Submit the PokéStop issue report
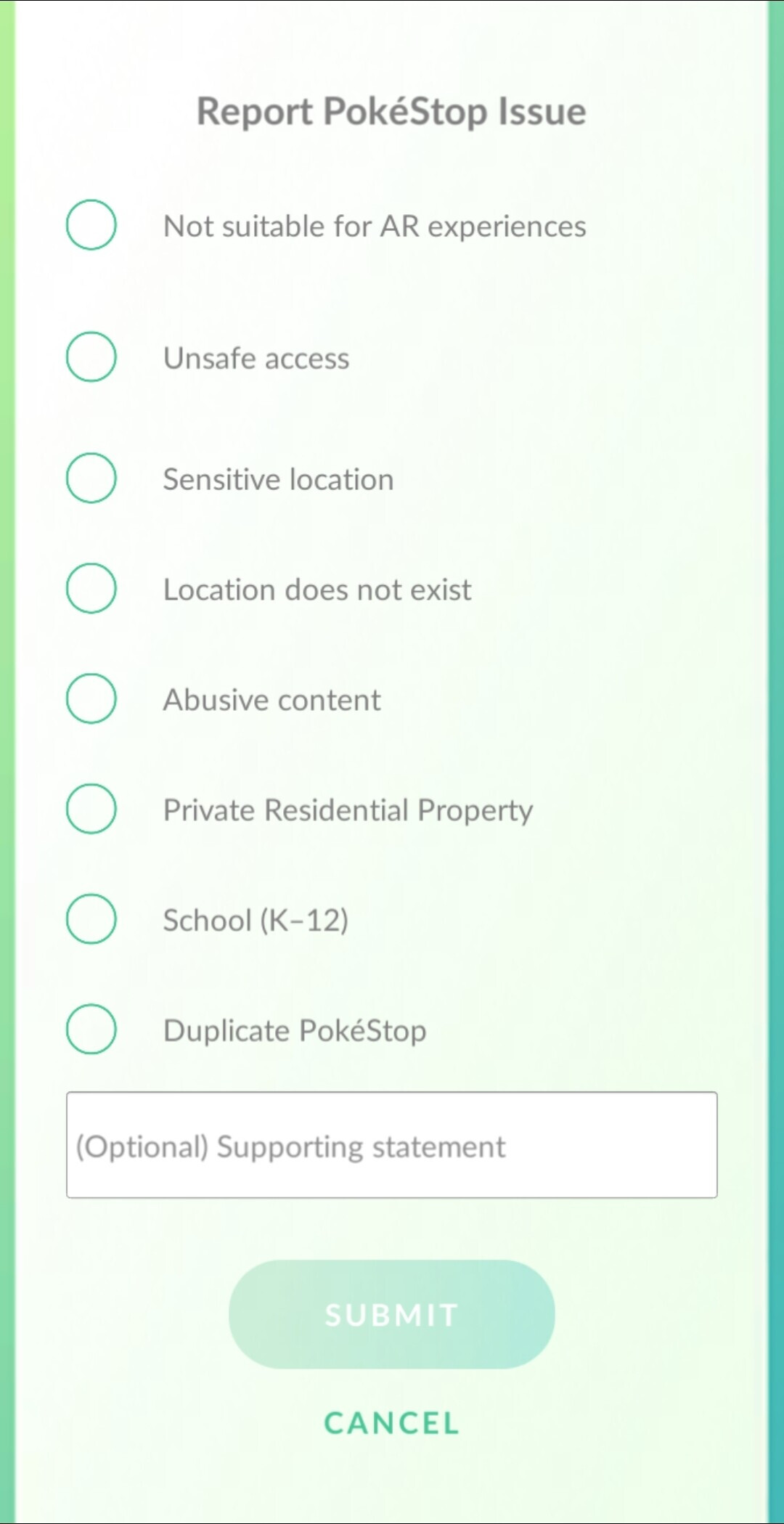 [392, 1315]
